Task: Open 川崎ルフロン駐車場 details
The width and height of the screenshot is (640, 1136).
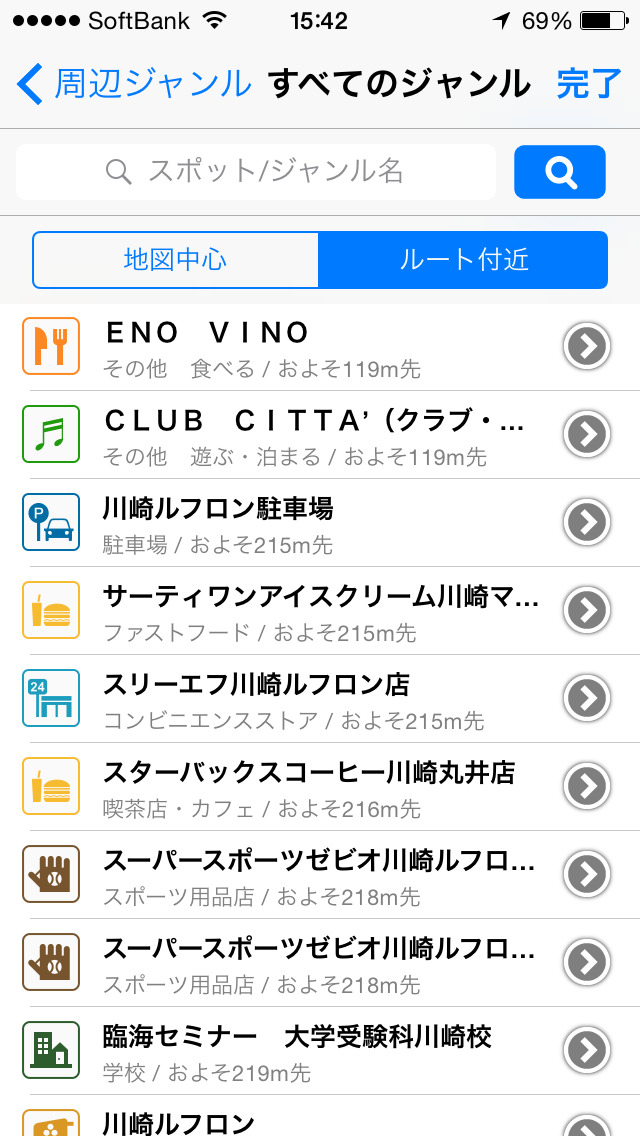Action: click(320, 523)
